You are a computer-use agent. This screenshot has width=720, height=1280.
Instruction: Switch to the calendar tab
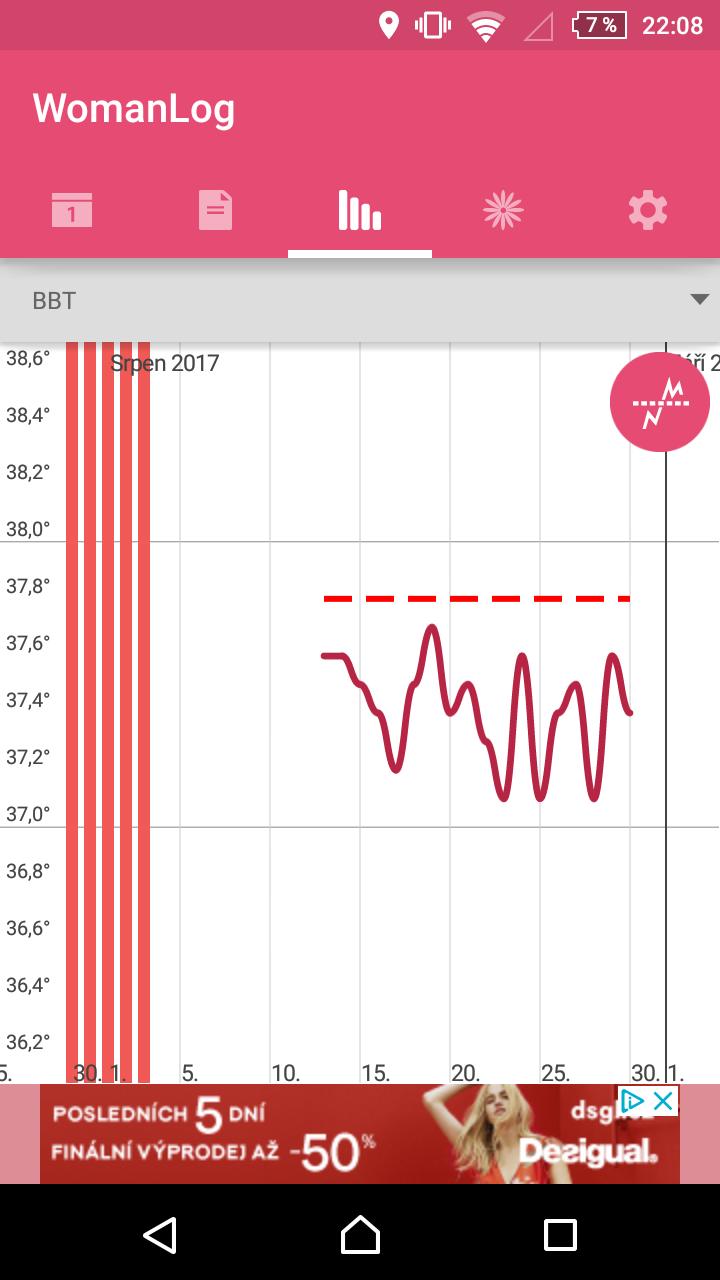click(x=72, y=211)
